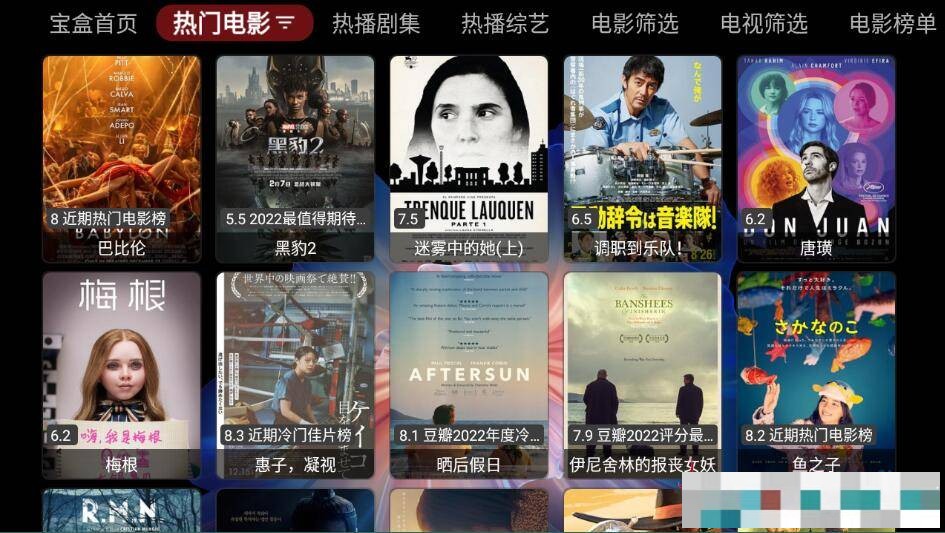Open the film 伊尼舍林的报丧女妖
945x533 pixels.
pyautogui.click(x=642, y=374)
